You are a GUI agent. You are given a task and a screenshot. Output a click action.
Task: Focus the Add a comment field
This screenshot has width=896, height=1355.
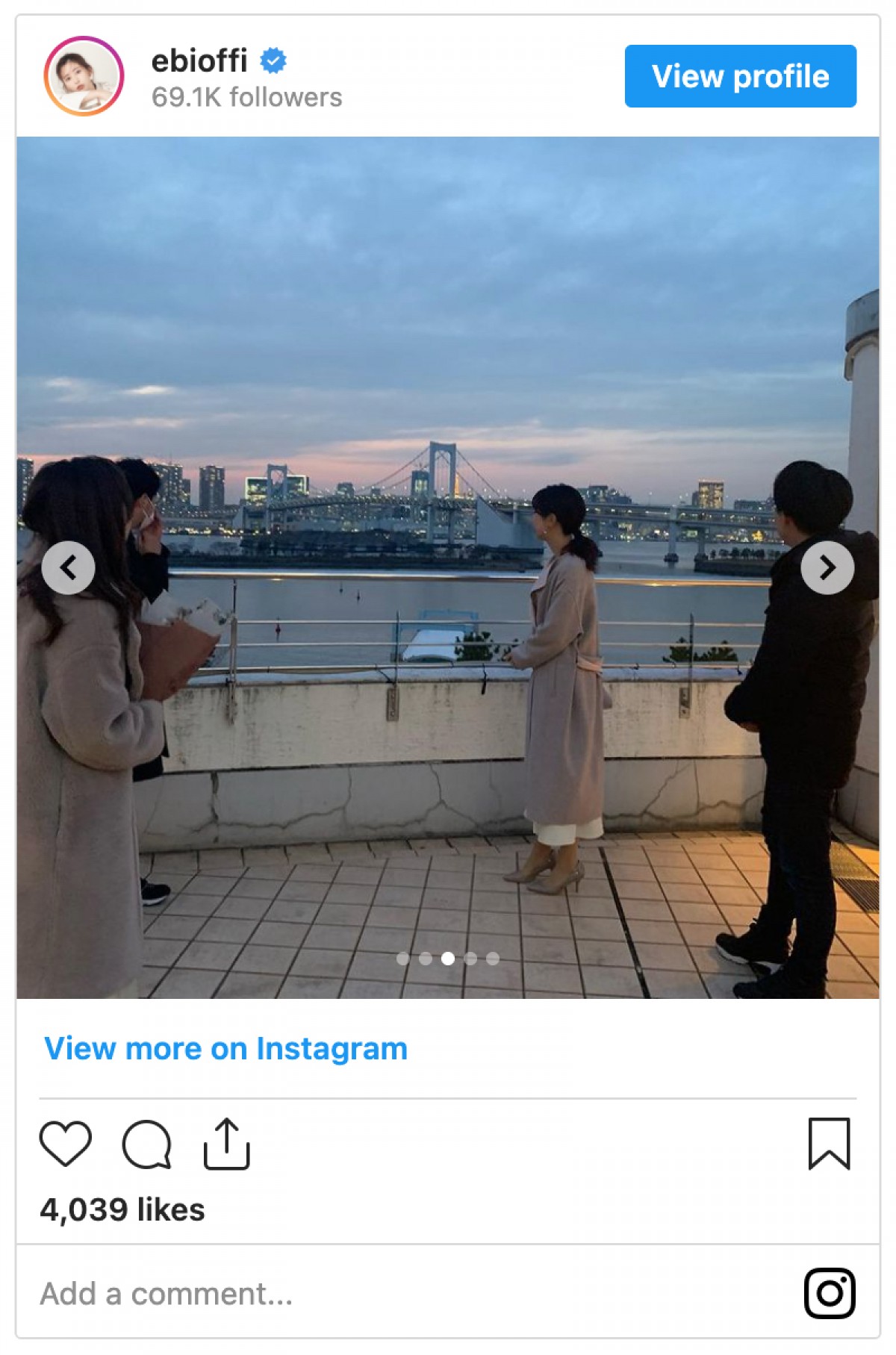click(x=373, y=1294)
